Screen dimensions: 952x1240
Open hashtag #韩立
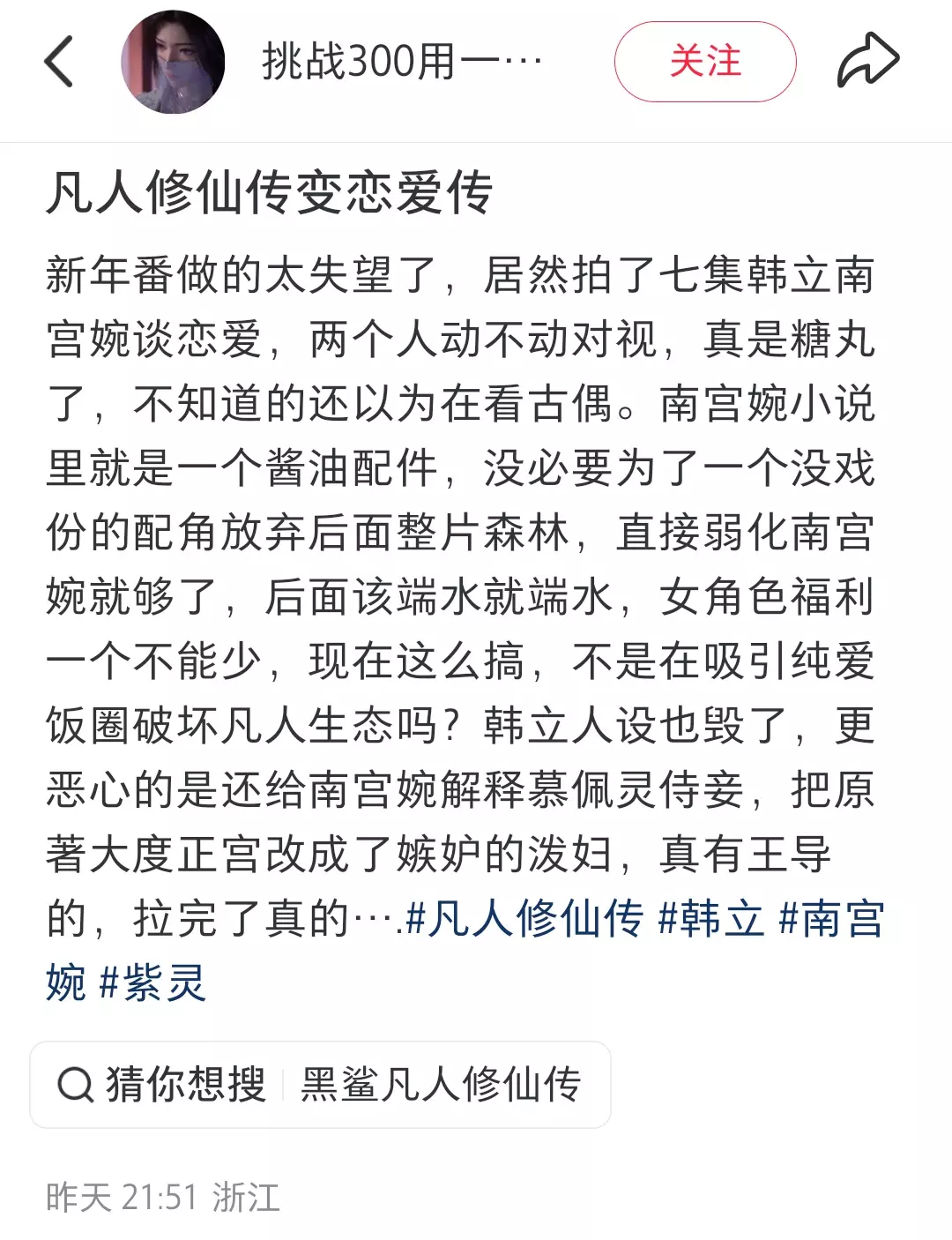[x=711, y=919]
